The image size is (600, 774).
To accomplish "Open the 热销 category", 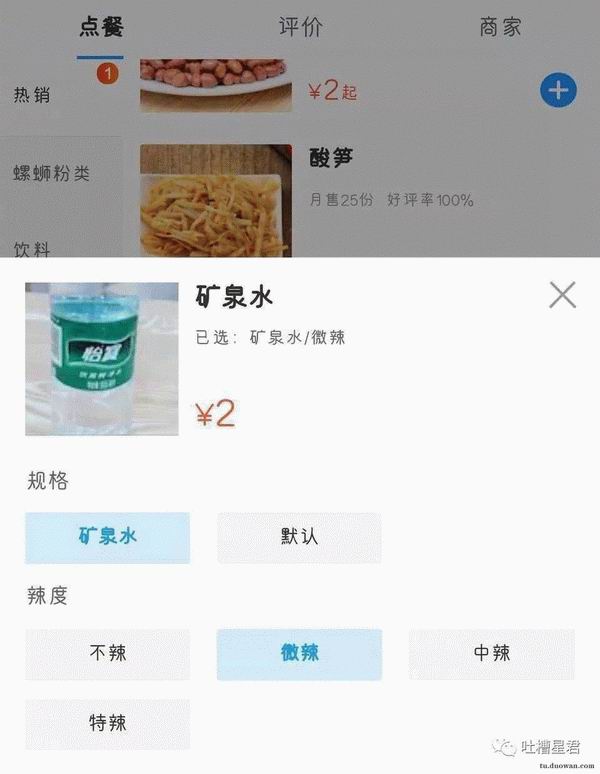I will point(32,96).
